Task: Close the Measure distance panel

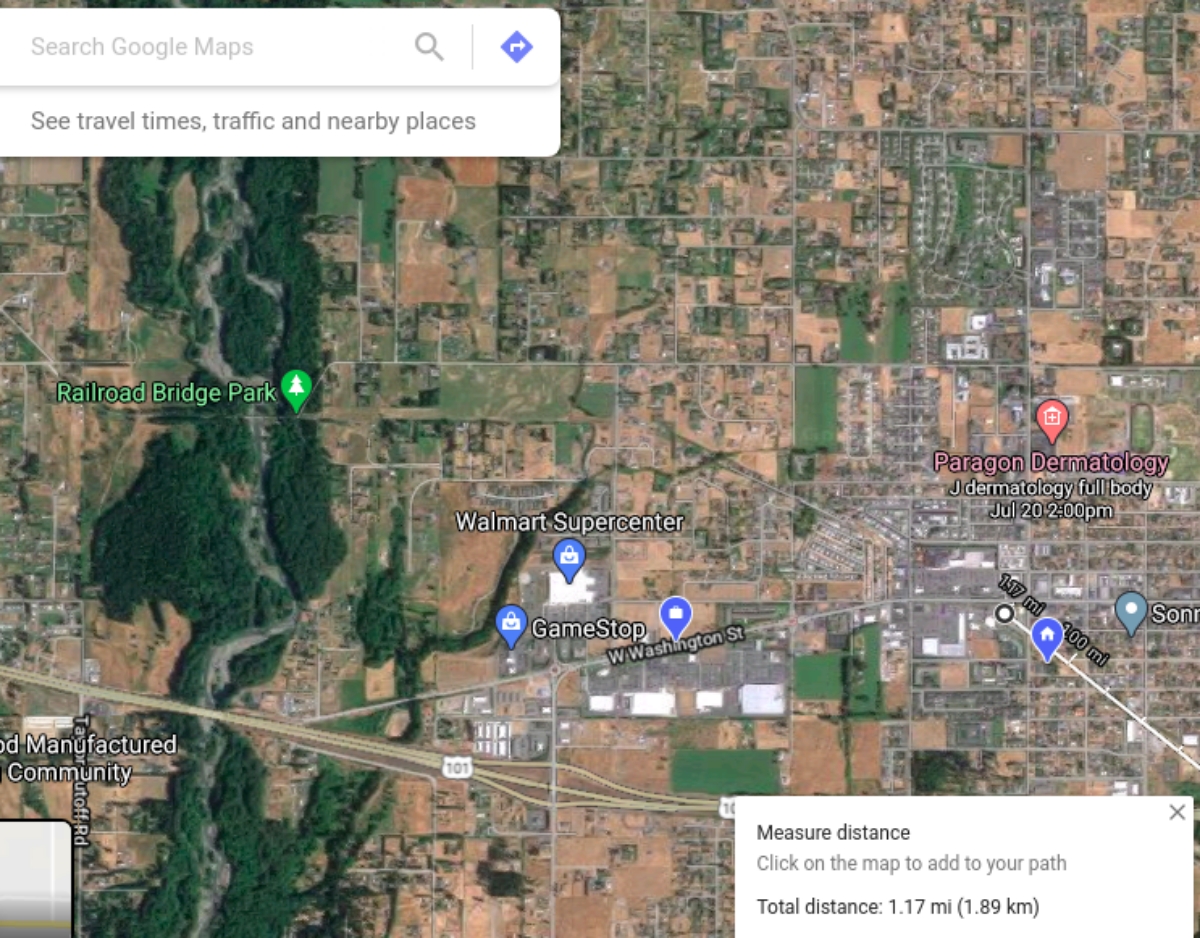Action: pyautogui.click(x=1177, y=812)
